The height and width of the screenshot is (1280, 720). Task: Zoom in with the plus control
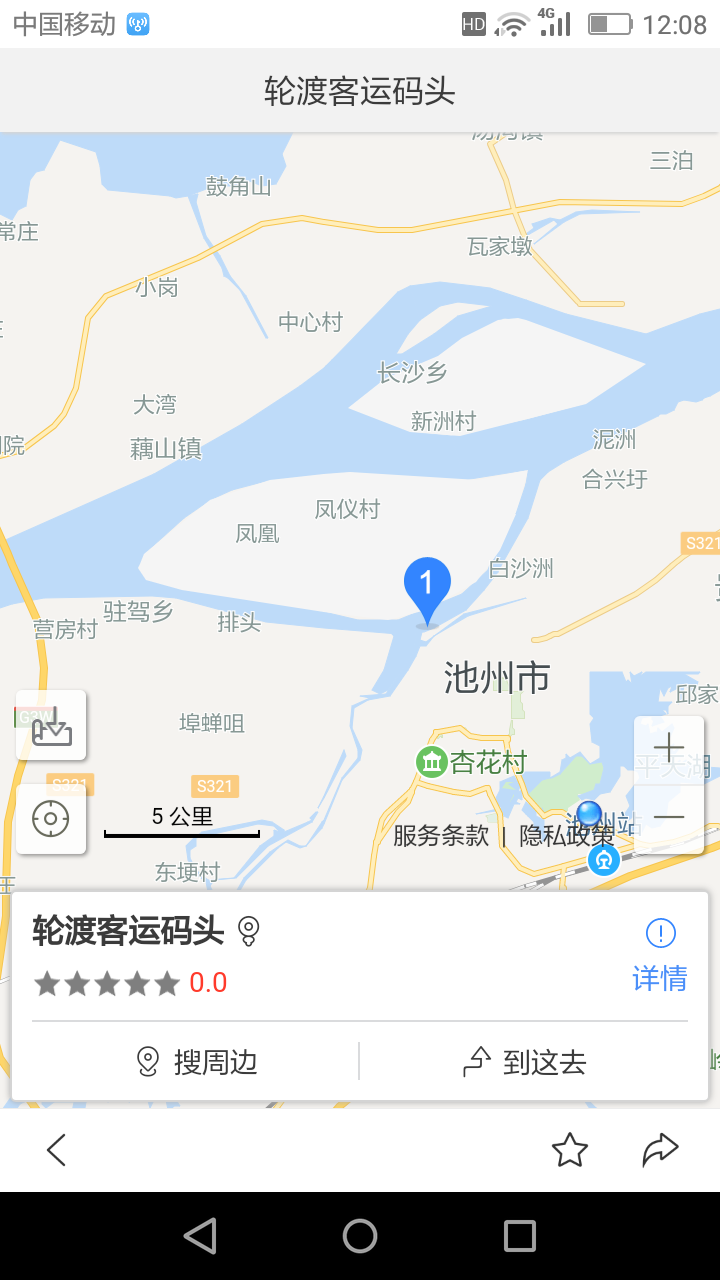(669, 746)
